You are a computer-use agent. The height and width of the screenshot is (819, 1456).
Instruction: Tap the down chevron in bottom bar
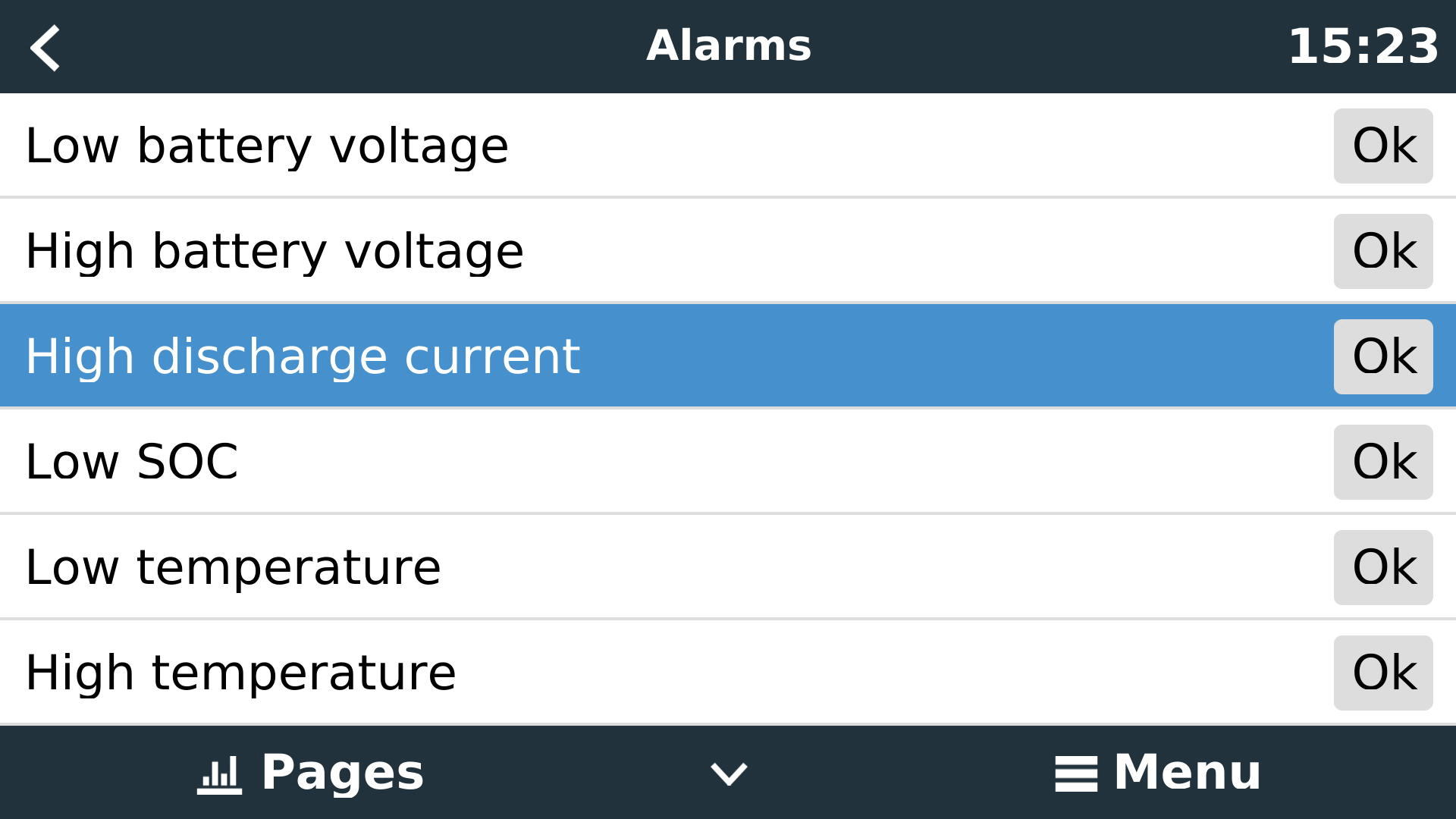[x=729, y=773]
